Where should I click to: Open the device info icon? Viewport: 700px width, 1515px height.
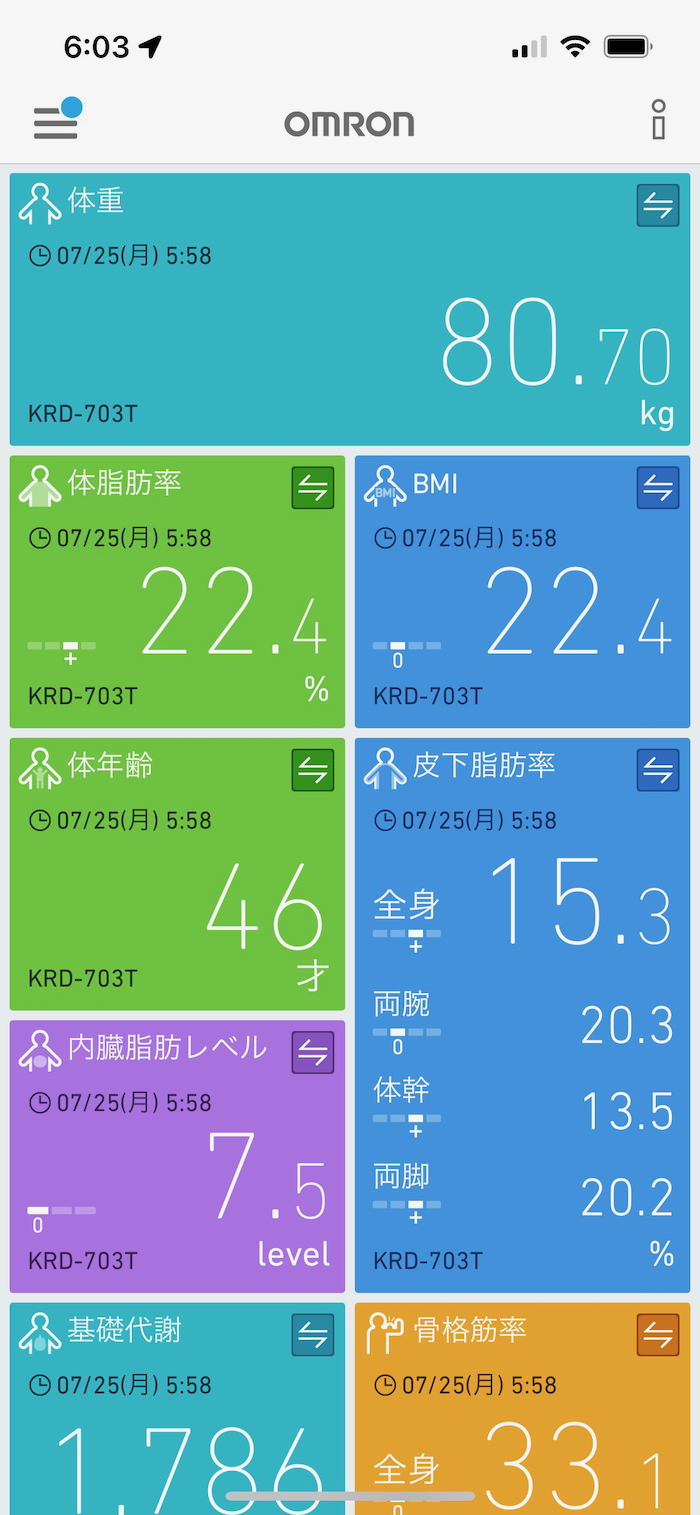[x=657, y=120]
